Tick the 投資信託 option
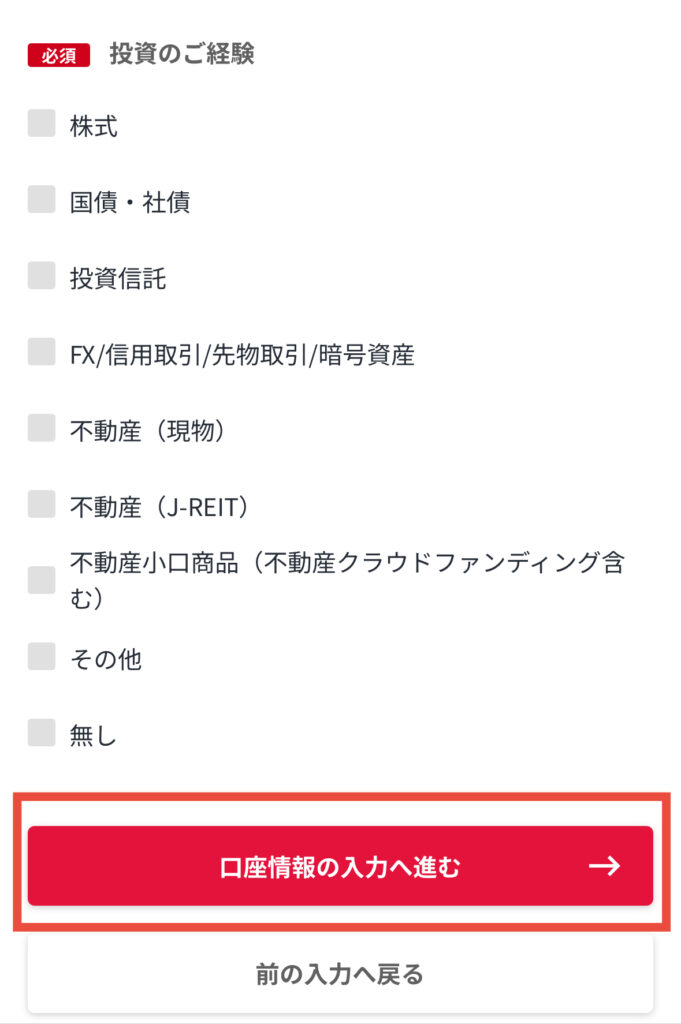Screen dimensions: 681x1024 [x=41, y=276]
